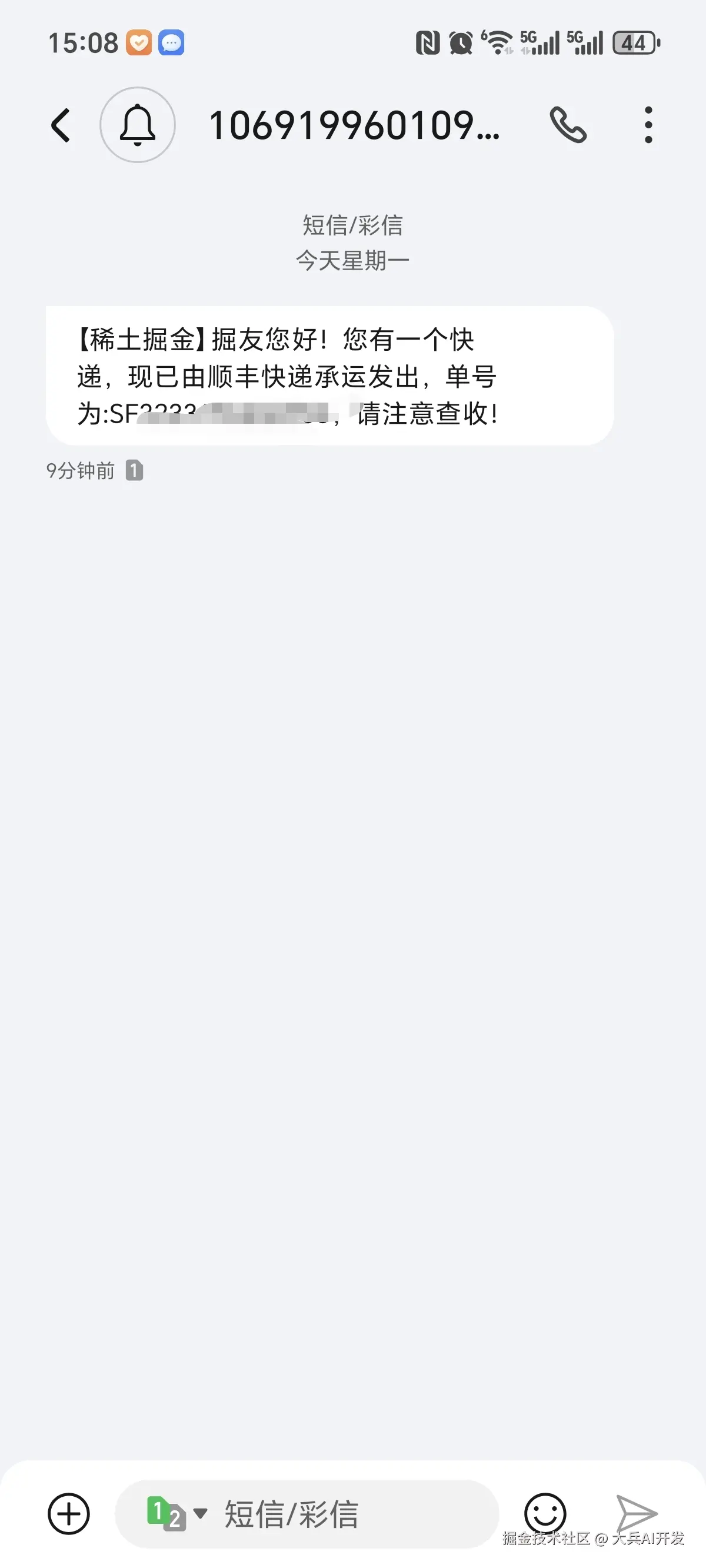Send the message with the arrow icon
706x1568 pixels.
pos(636,1512)
